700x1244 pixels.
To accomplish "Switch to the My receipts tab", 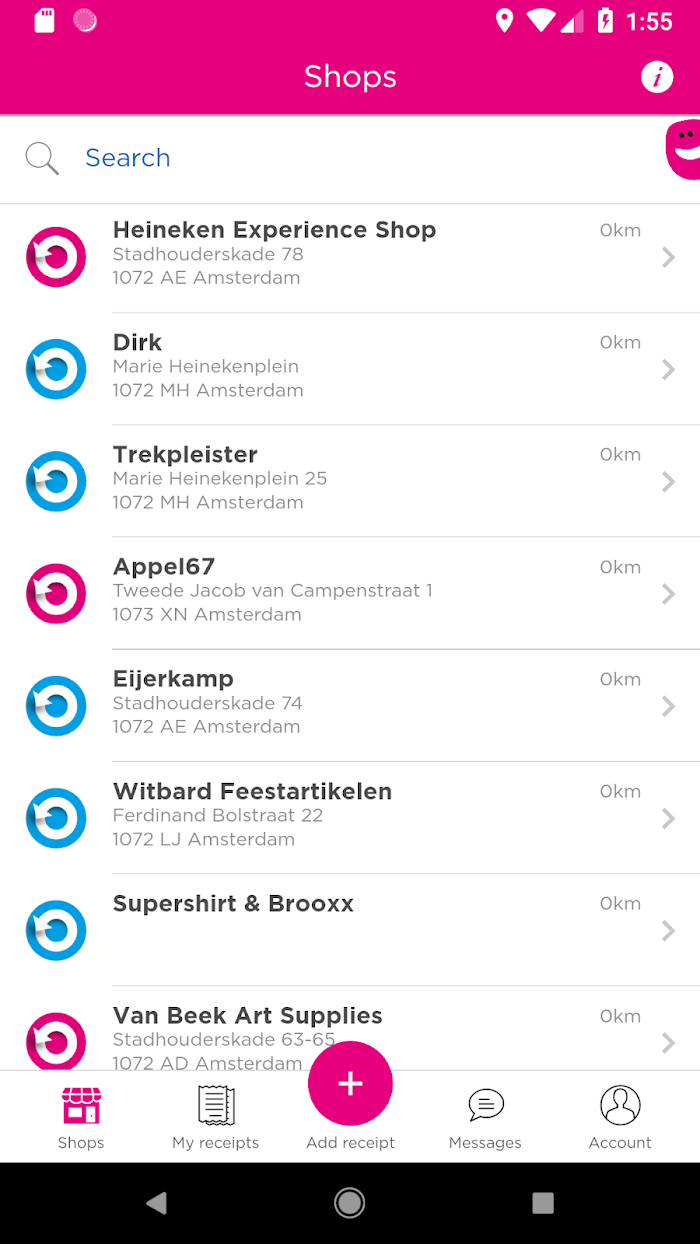I will 216,1118.
